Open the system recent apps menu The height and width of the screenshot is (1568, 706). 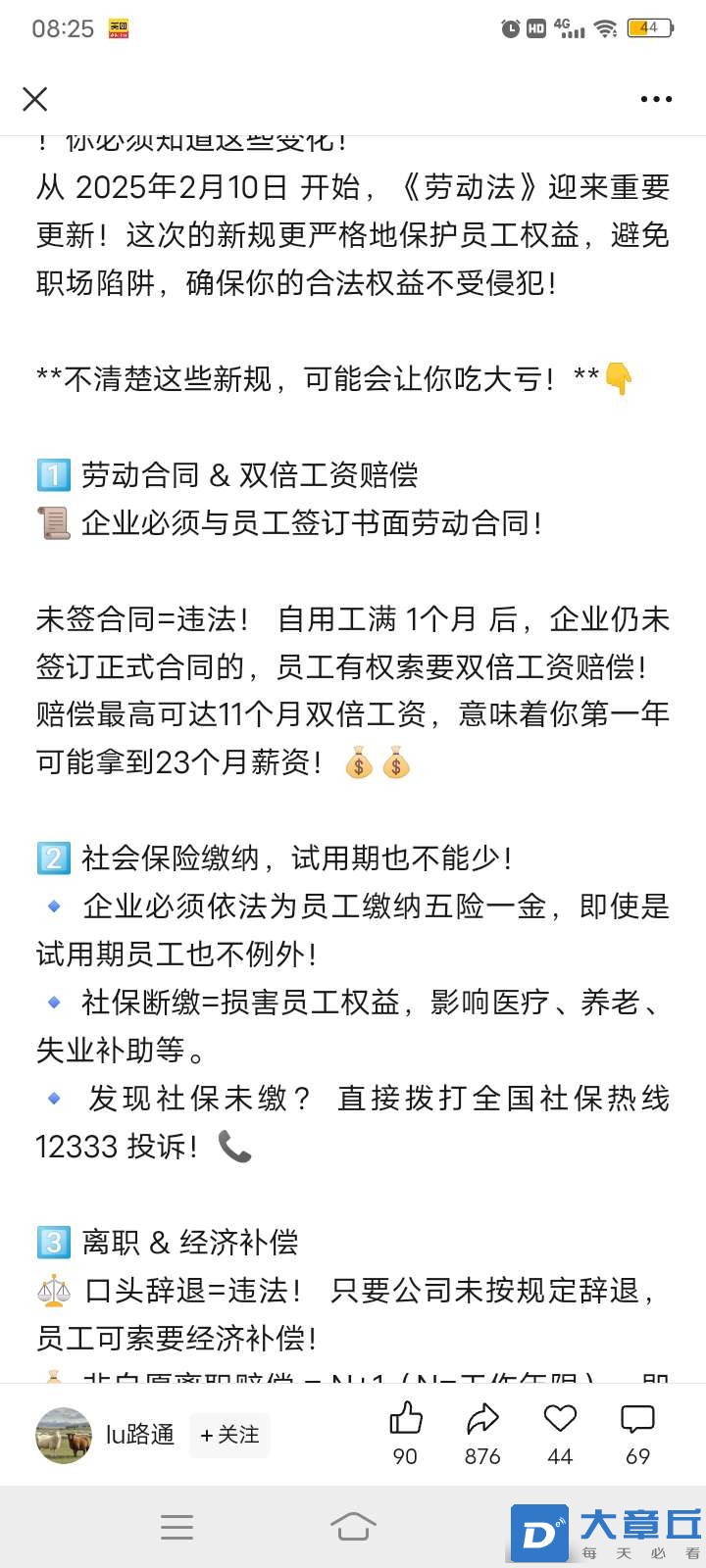pos(176,1526)
